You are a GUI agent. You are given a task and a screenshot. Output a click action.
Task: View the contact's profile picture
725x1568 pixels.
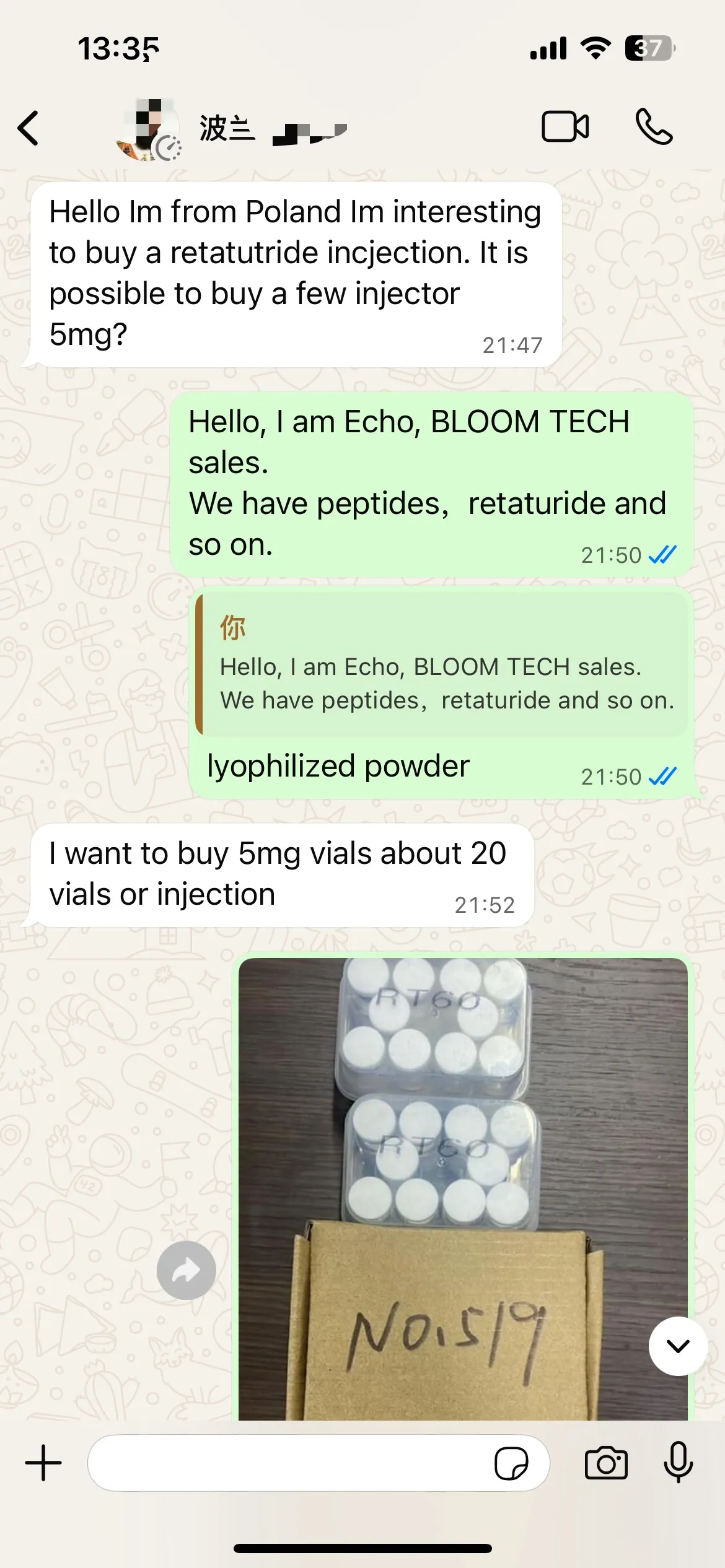coord(146,128)
